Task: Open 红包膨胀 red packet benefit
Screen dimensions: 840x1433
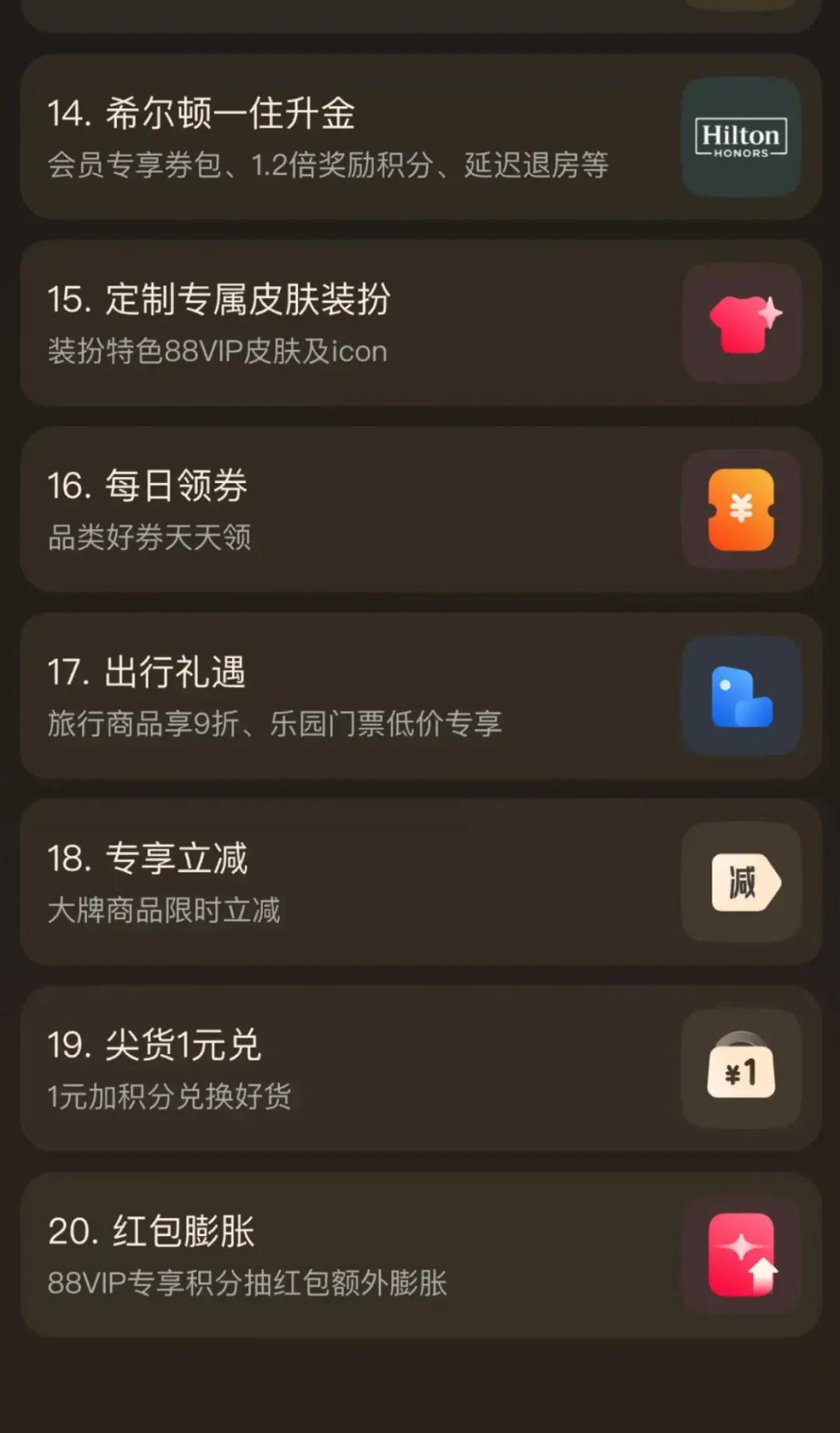Action: [x=420, y=1255]
